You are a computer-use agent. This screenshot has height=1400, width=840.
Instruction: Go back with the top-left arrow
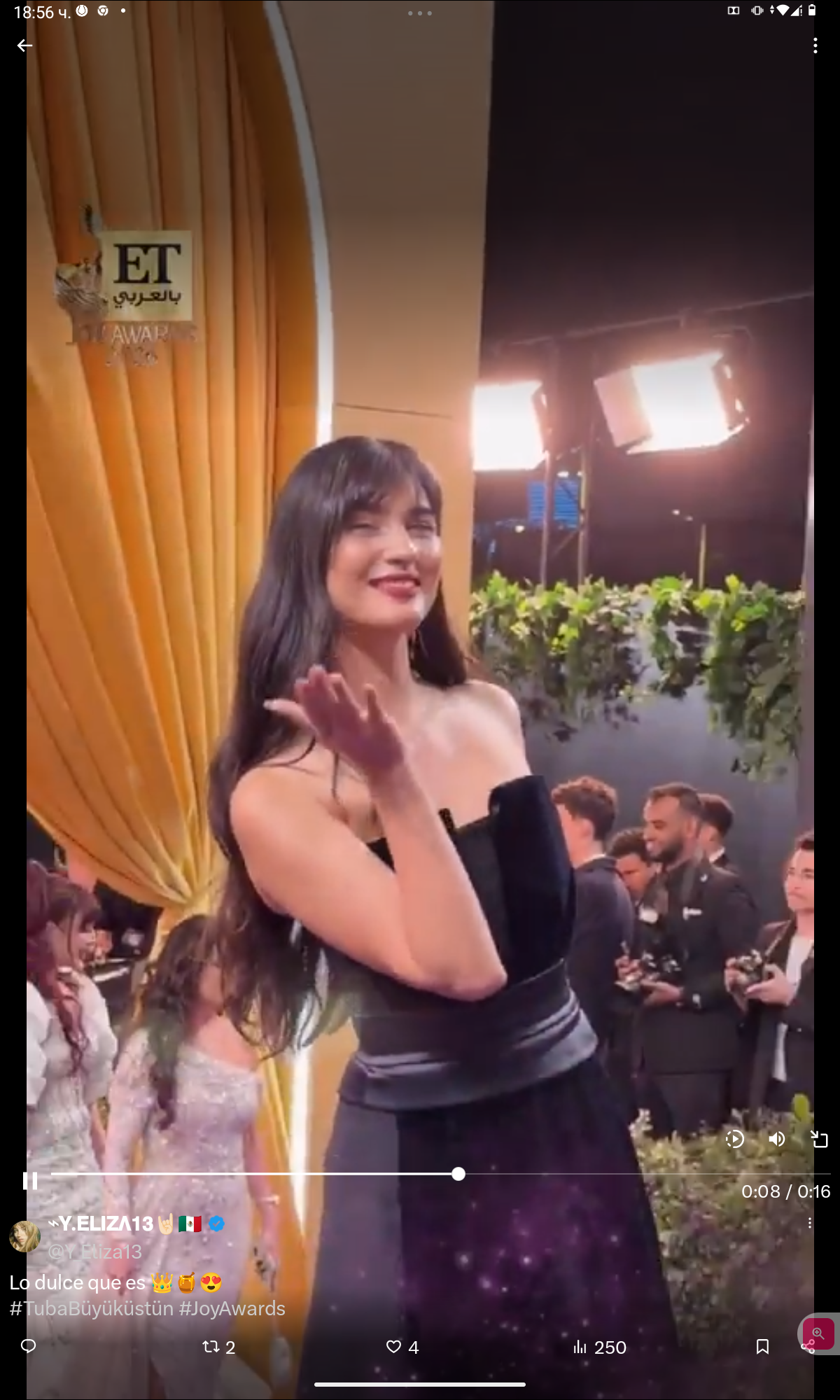[x=24, y=45]
